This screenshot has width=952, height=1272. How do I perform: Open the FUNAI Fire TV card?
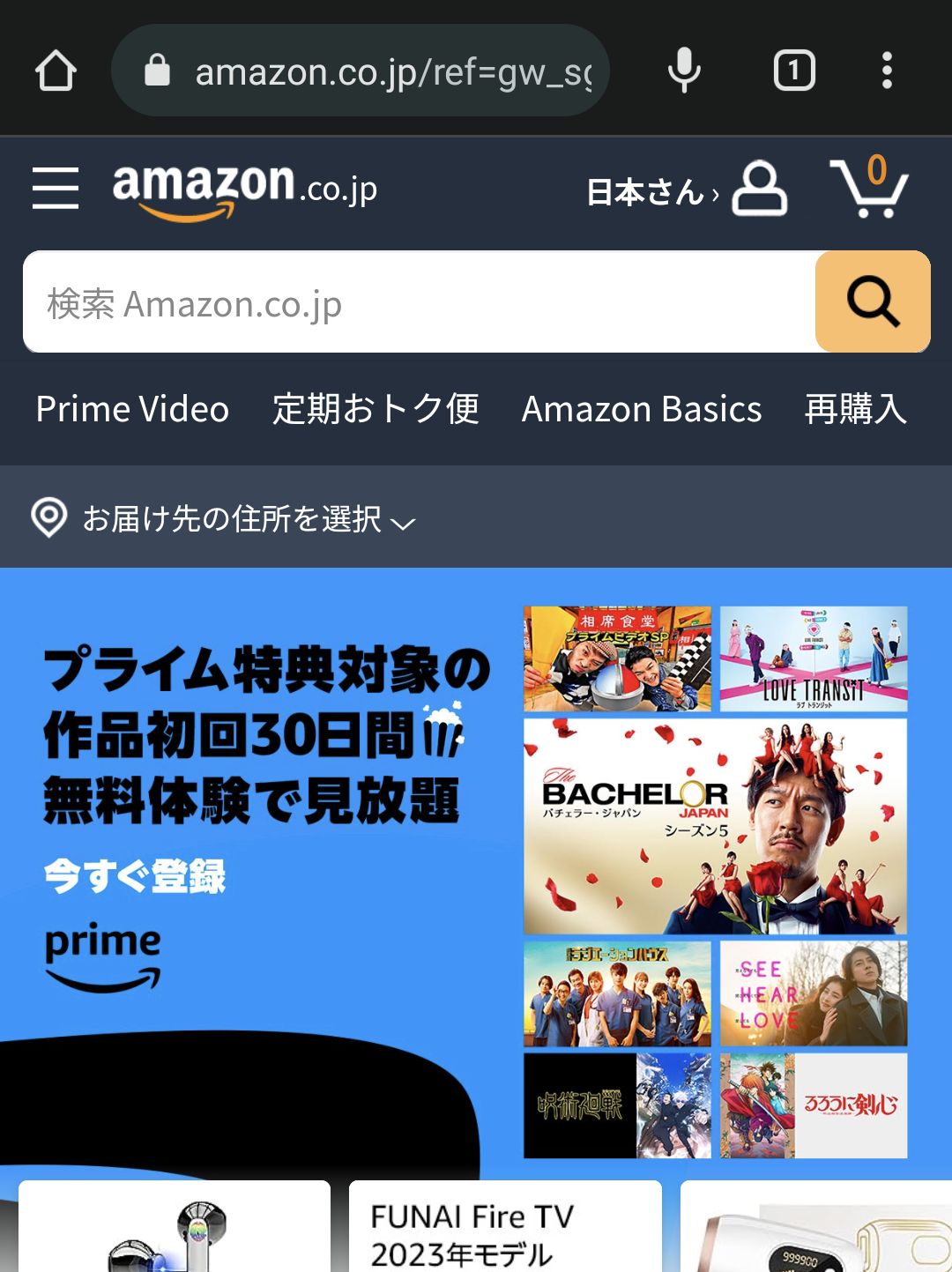(504, 1230)
